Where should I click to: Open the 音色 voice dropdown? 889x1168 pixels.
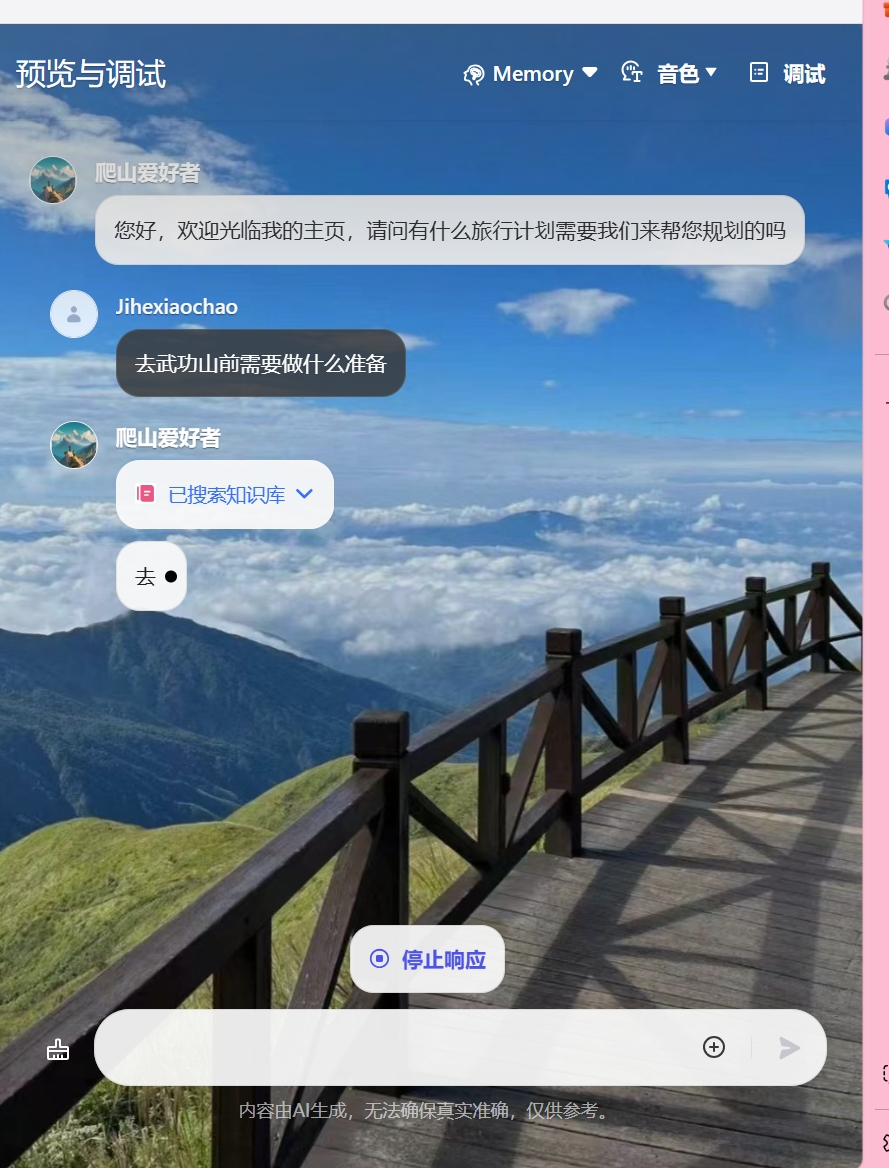click(x=669, y=73)
